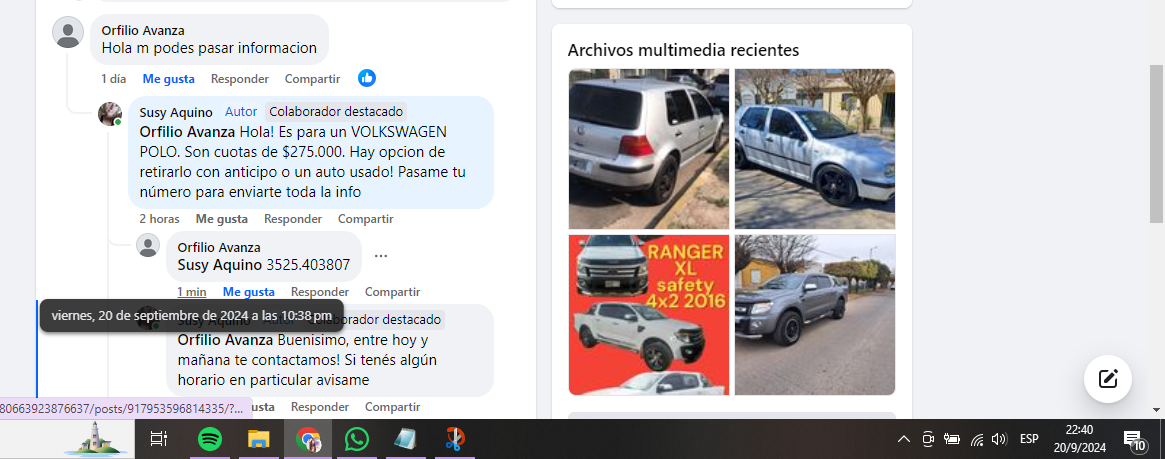Like Susy Aquino's Volkswagen Polo reply
1165x459 pixels.
tap(221, 219)
